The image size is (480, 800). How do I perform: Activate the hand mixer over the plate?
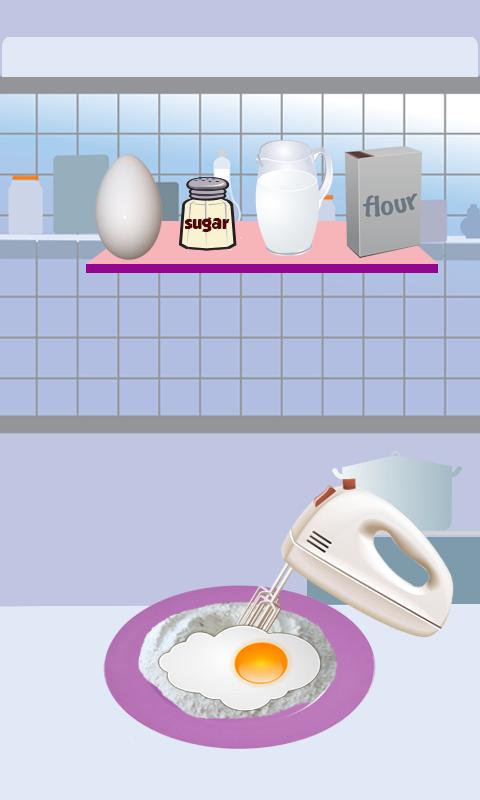click(x=352, y=559)
